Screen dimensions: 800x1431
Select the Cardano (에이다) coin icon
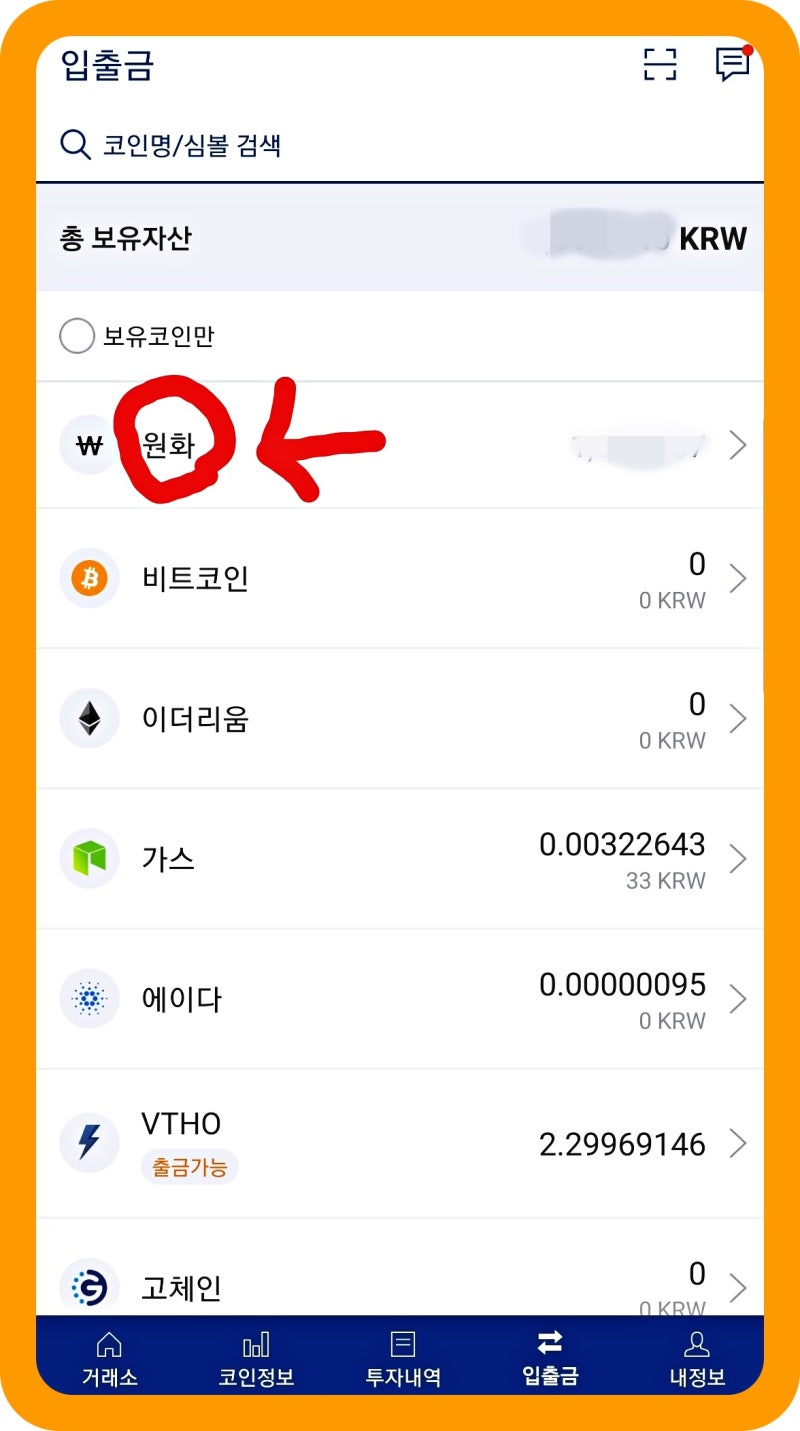point(89,998)
